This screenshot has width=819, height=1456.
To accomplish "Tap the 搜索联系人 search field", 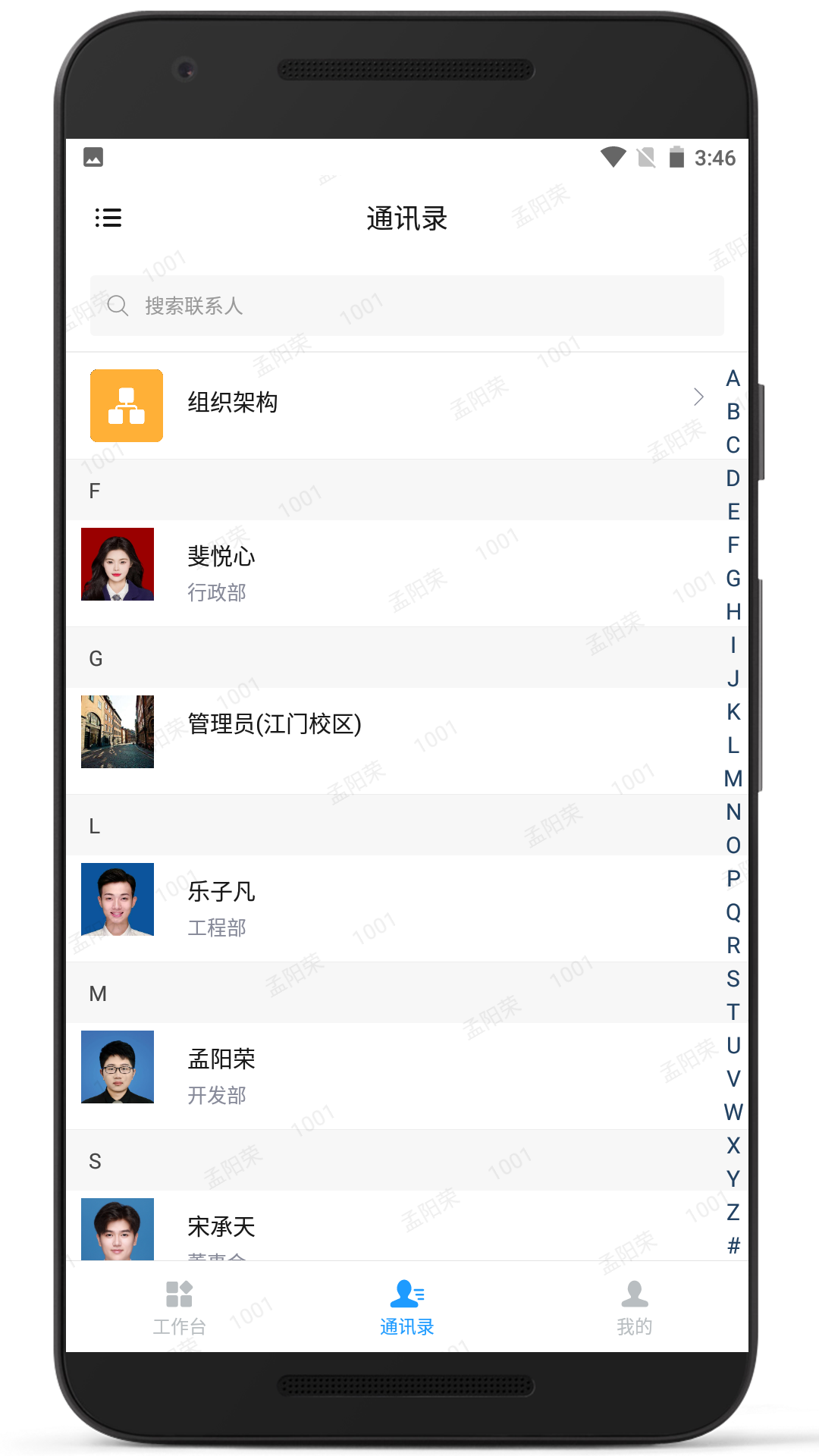I will pos(406,306).
